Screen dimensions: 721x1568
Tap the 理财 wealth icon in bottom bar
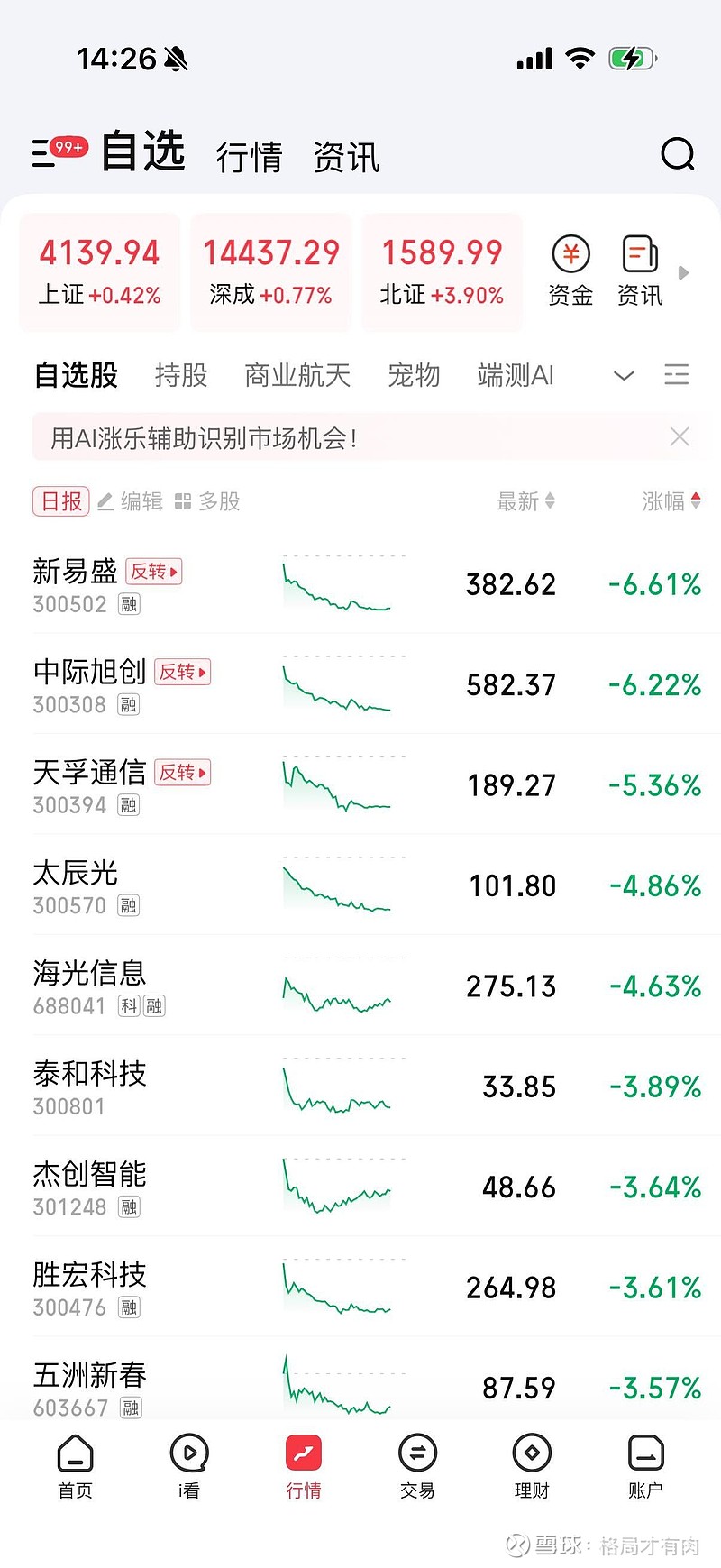pos(531,1465)
